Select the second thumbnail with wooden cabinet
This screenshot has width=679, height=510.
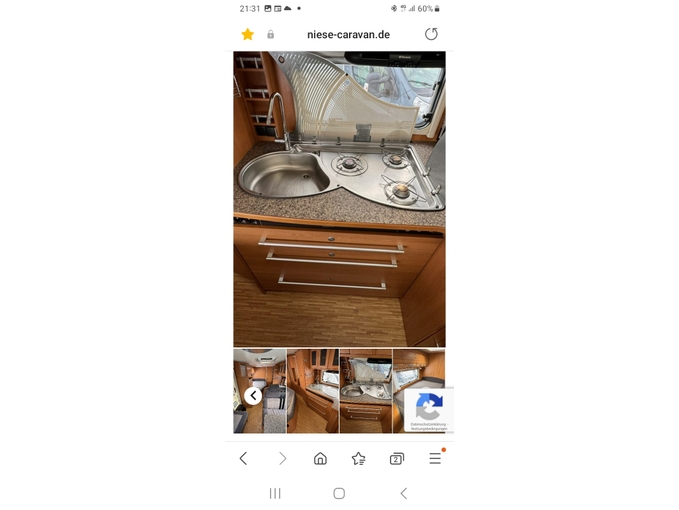312,391
